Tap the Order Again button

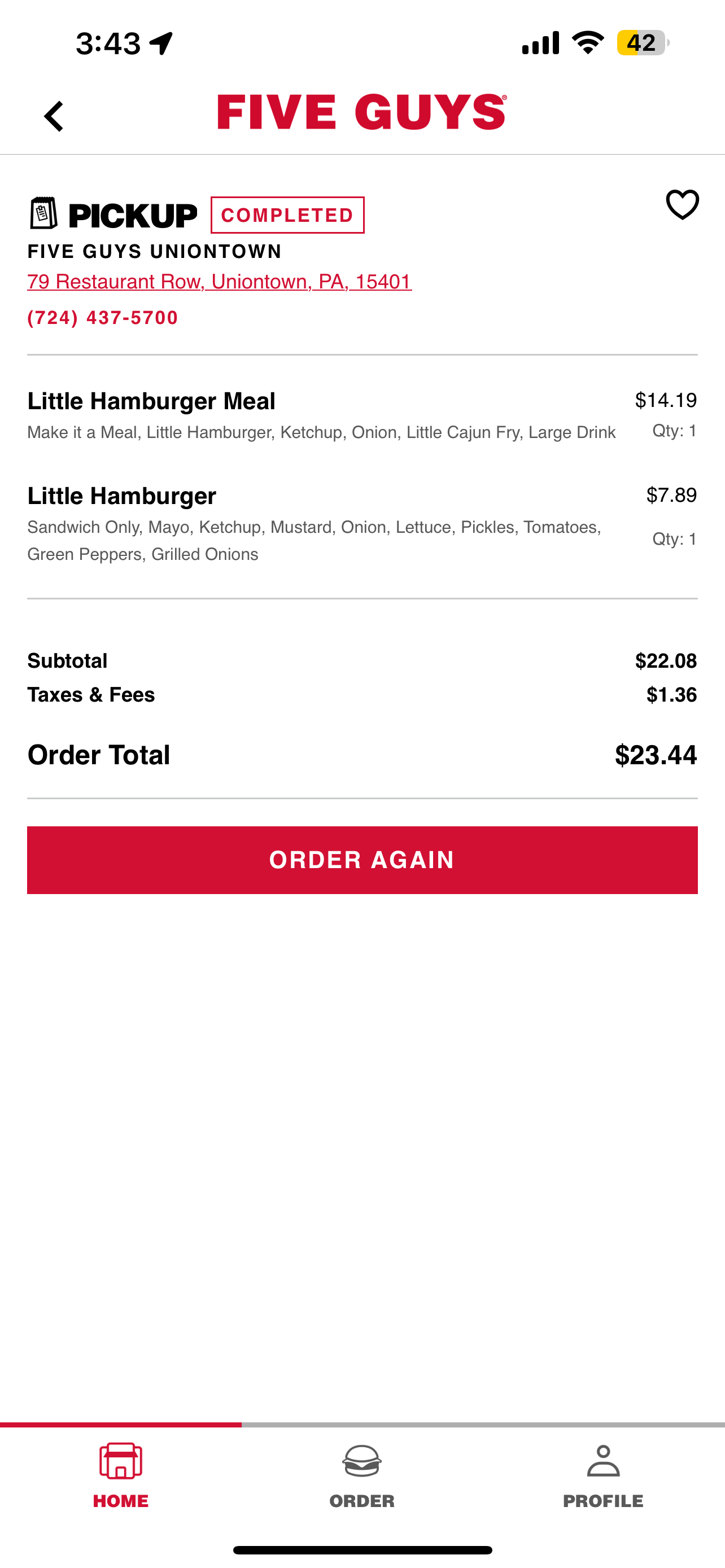(x=362, y=860)
